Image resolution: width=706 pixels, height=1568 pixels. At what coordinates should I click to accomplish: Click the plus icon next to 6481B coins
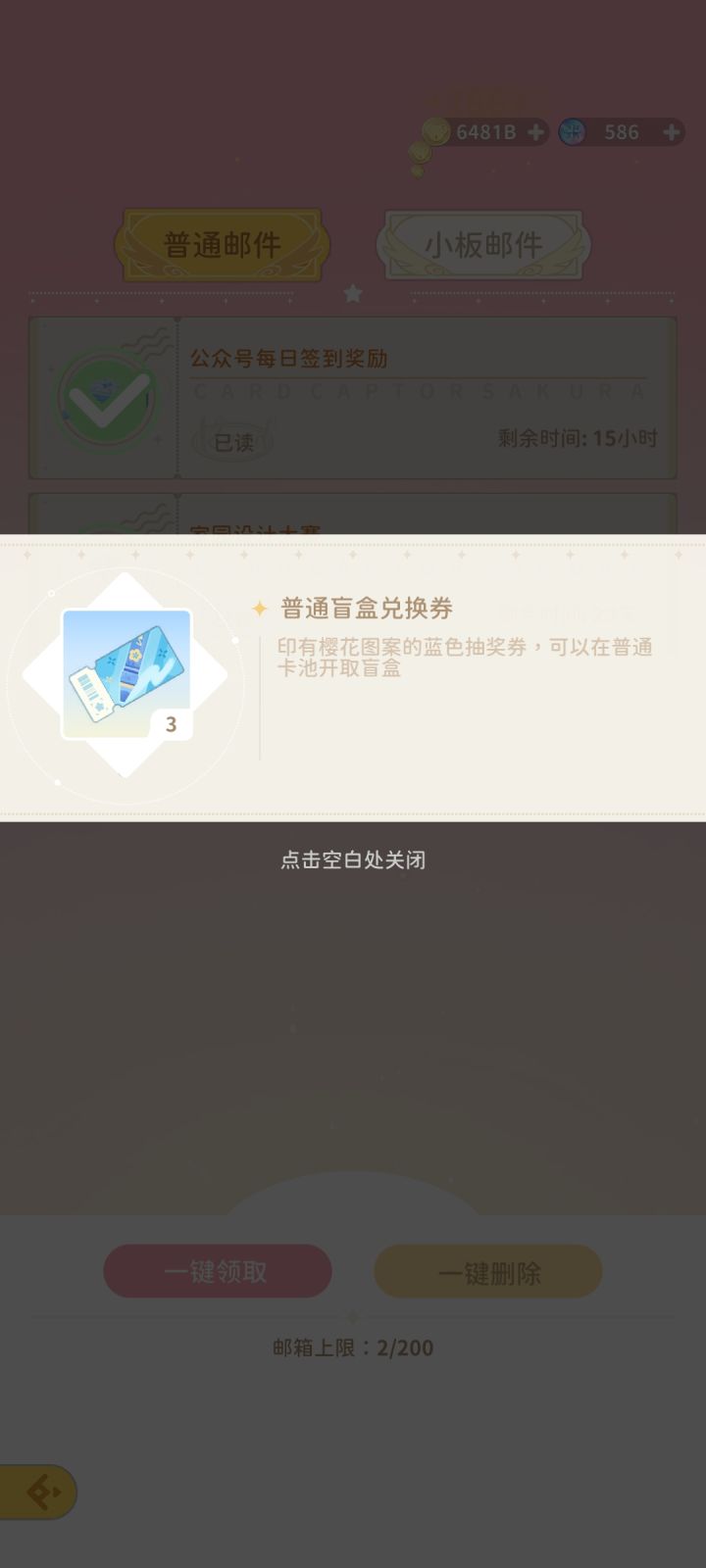tap(534, 131)
